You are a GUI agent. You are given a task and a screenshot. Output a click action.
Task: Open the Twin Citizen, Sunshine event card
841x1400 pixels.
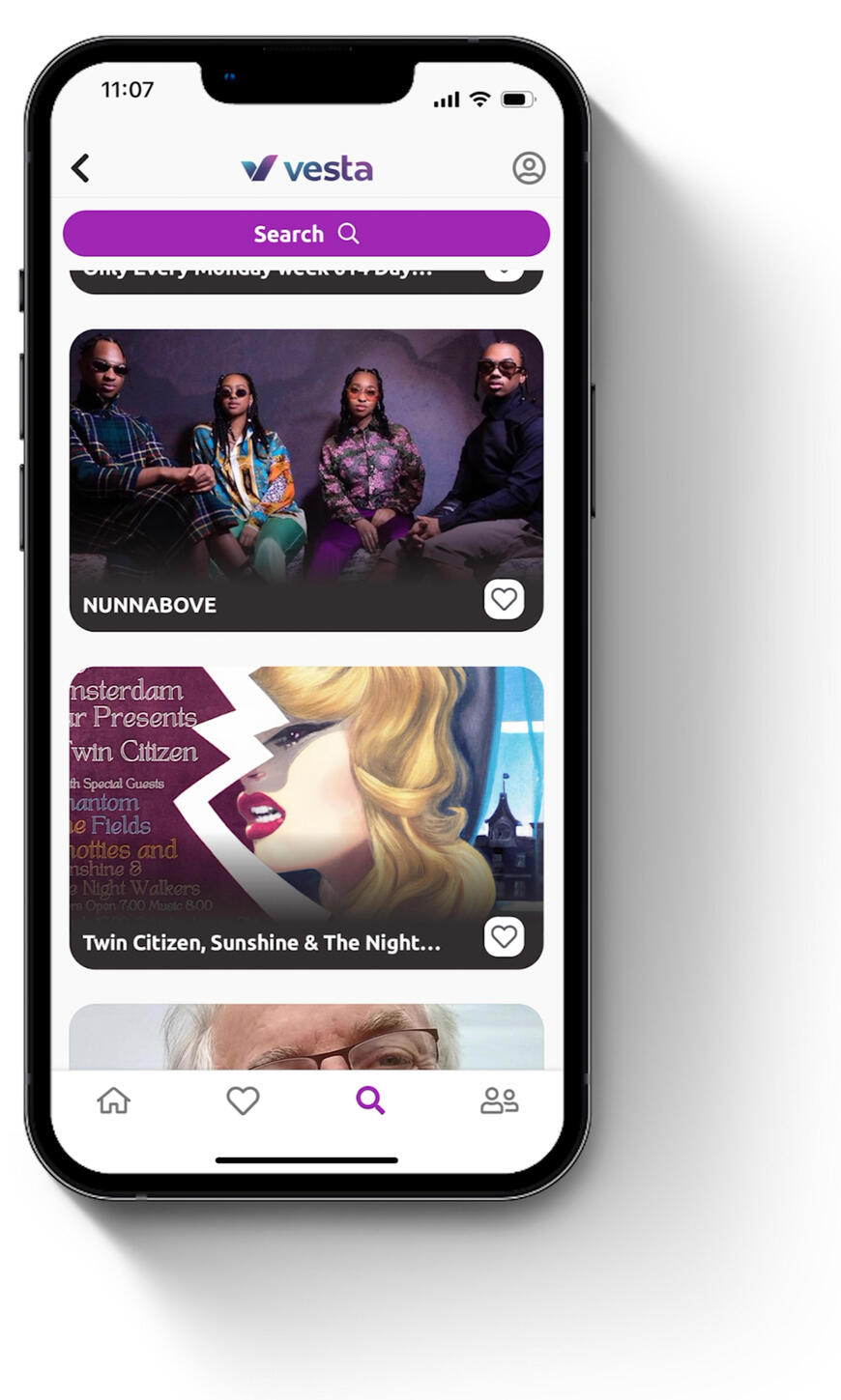point(305,802)
